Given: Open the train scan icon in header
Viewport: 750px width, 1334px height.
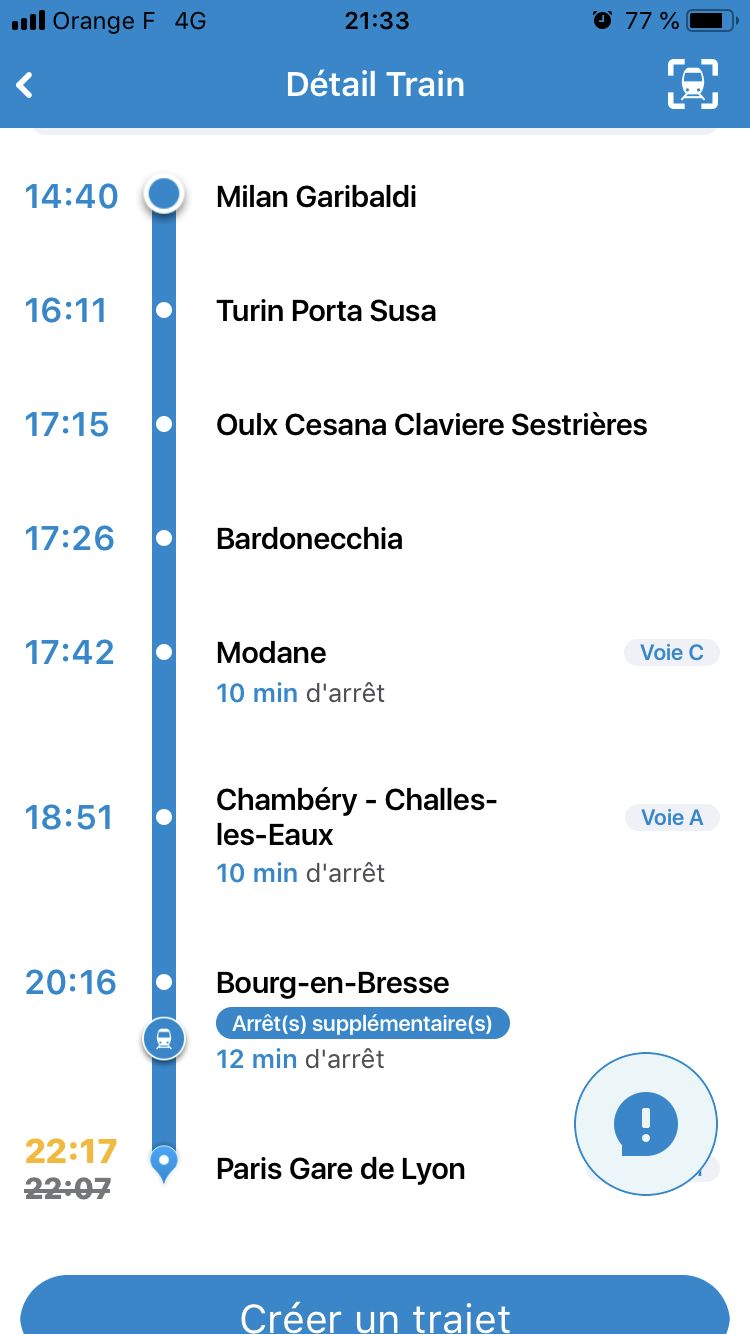Looking at the screenshot, I should pyautogui.click(x=693, y=84).
